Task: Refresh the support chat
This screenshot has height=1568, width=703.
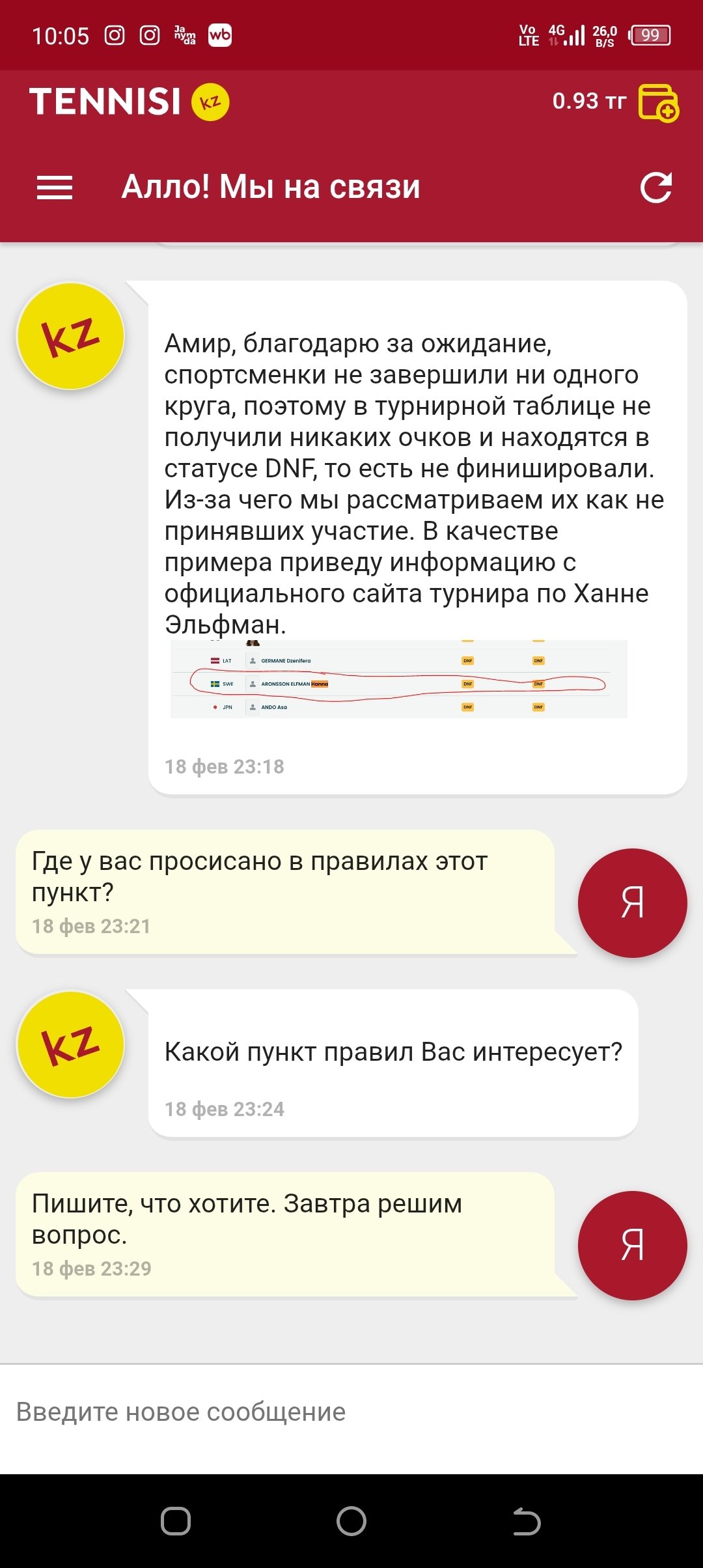Action: click(x=655, y=188)
